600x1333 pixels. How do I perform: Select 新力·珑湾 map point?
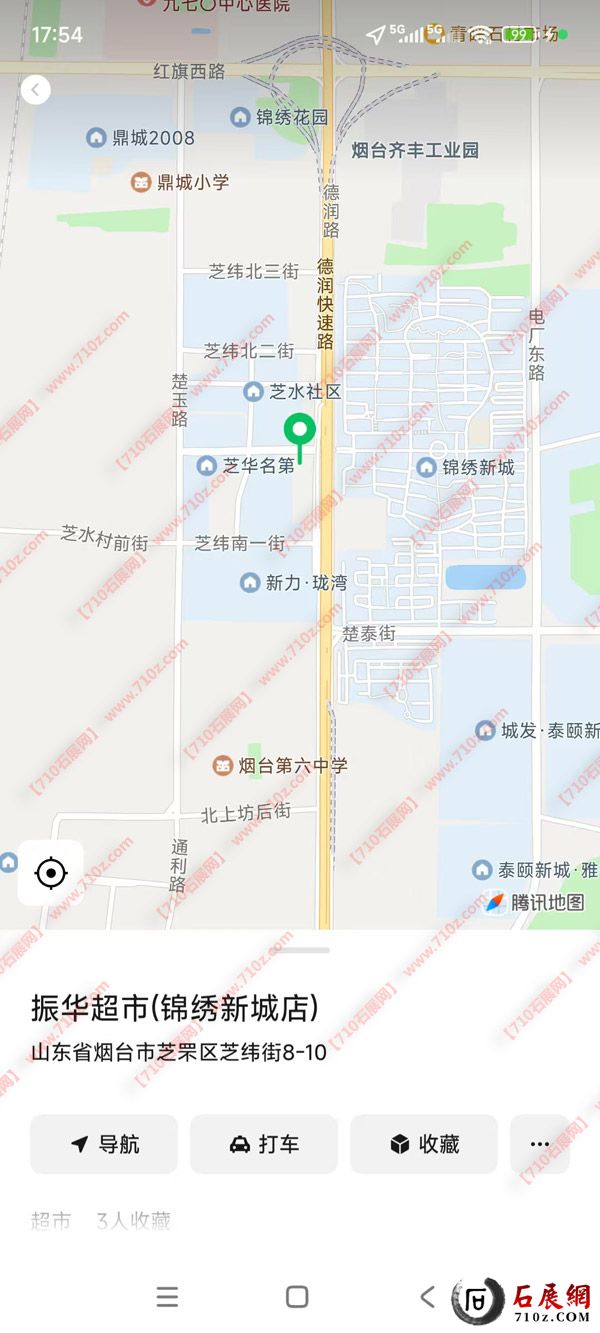coord(295,582)
